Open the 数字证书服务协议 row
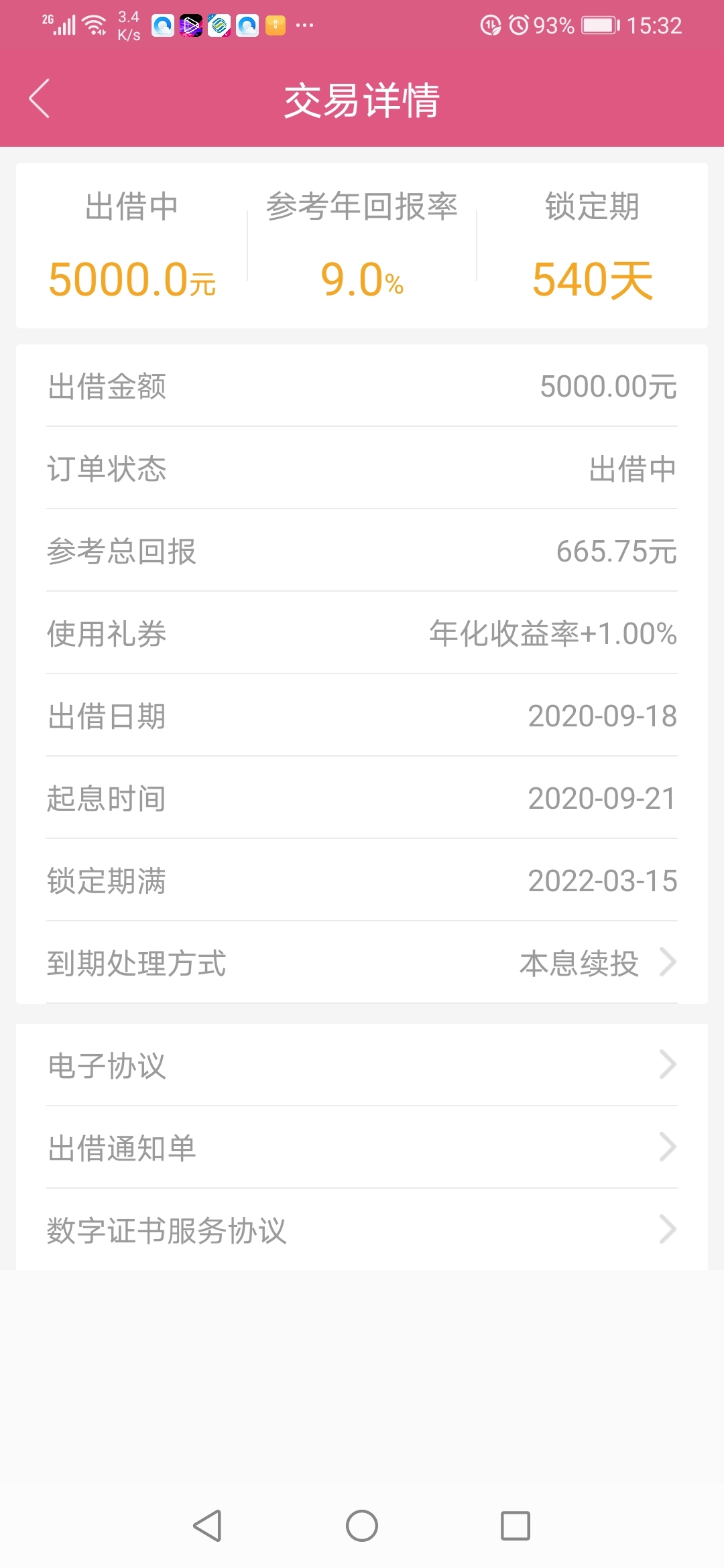Viewport: 724px width, 1568px height. point(362,1230)
